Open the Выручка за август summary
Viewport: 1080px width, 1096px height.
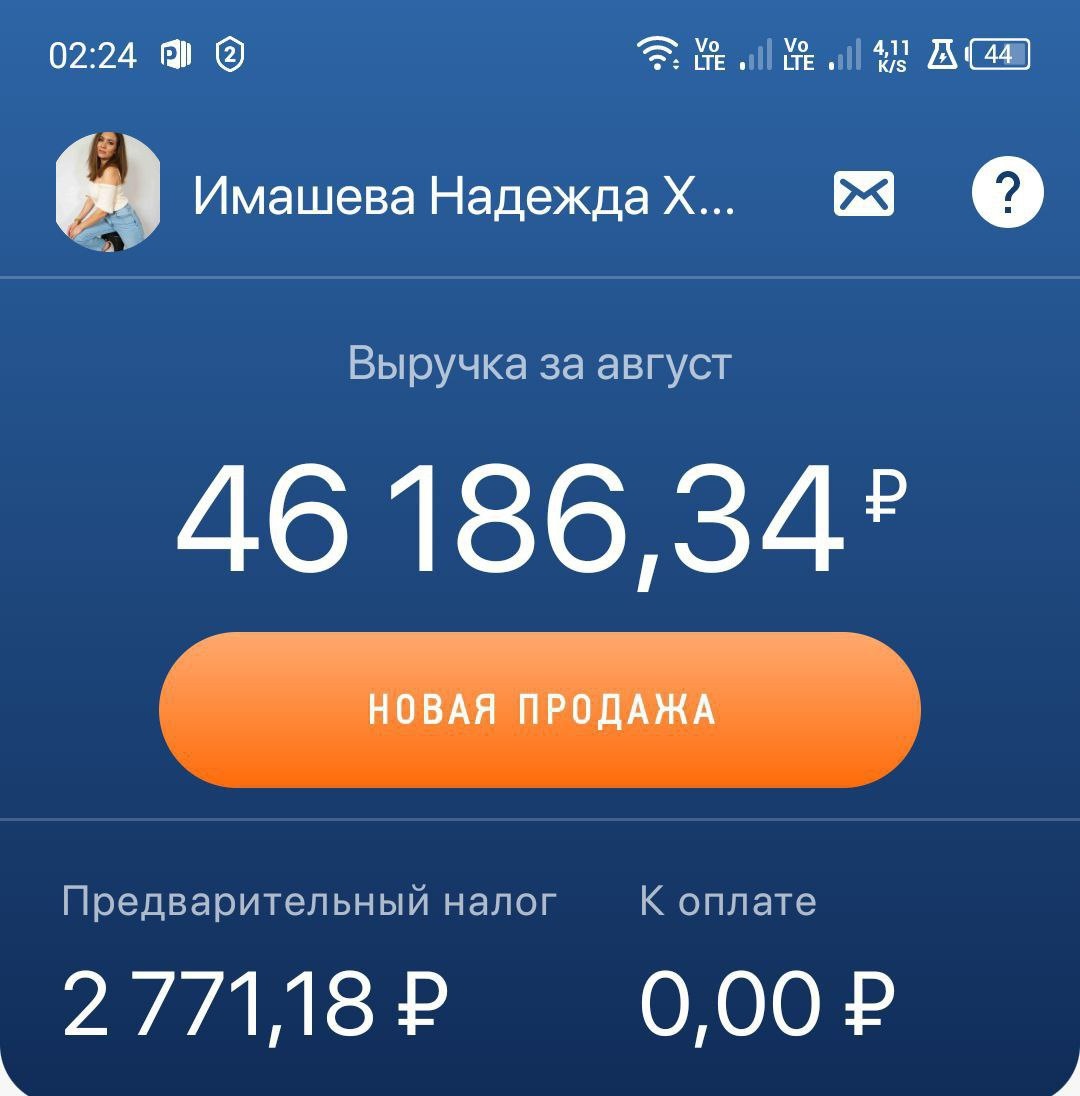[x=538, y=363]
